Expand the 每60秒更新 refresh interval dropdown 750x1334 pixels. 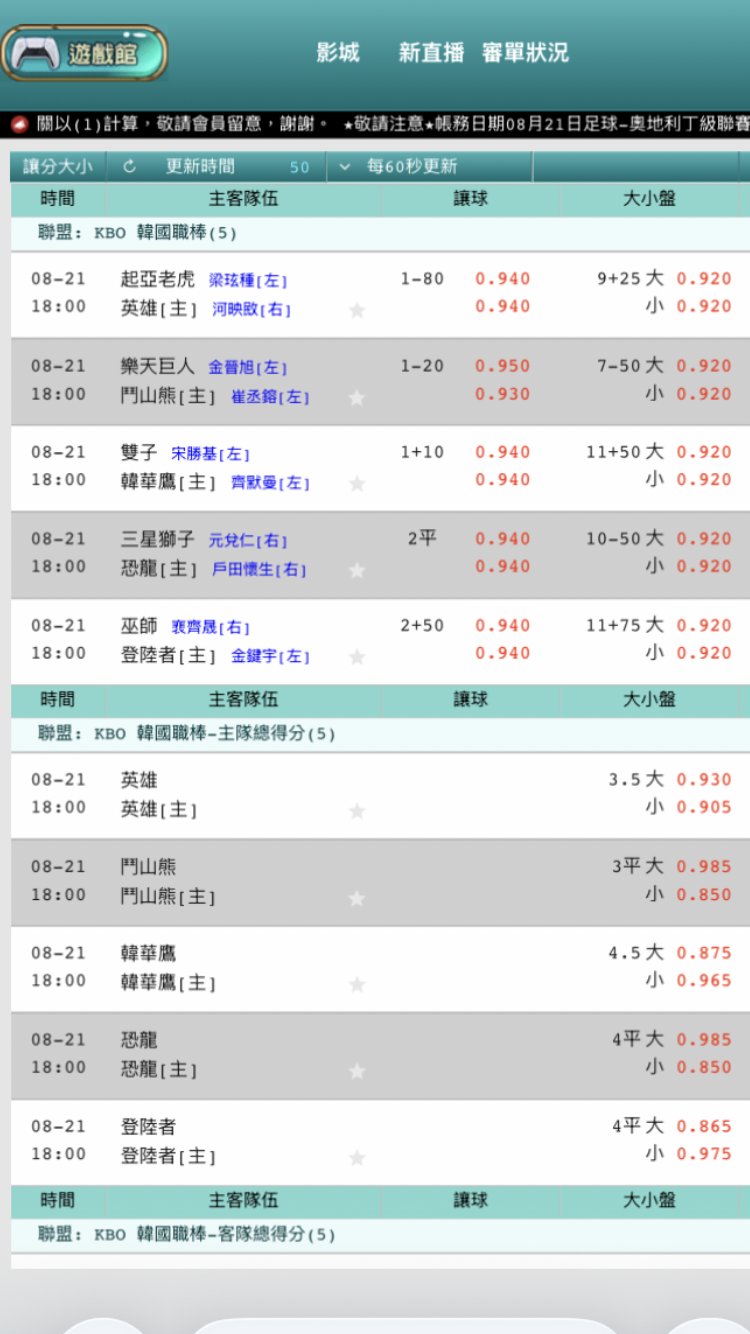click(429, 167)
